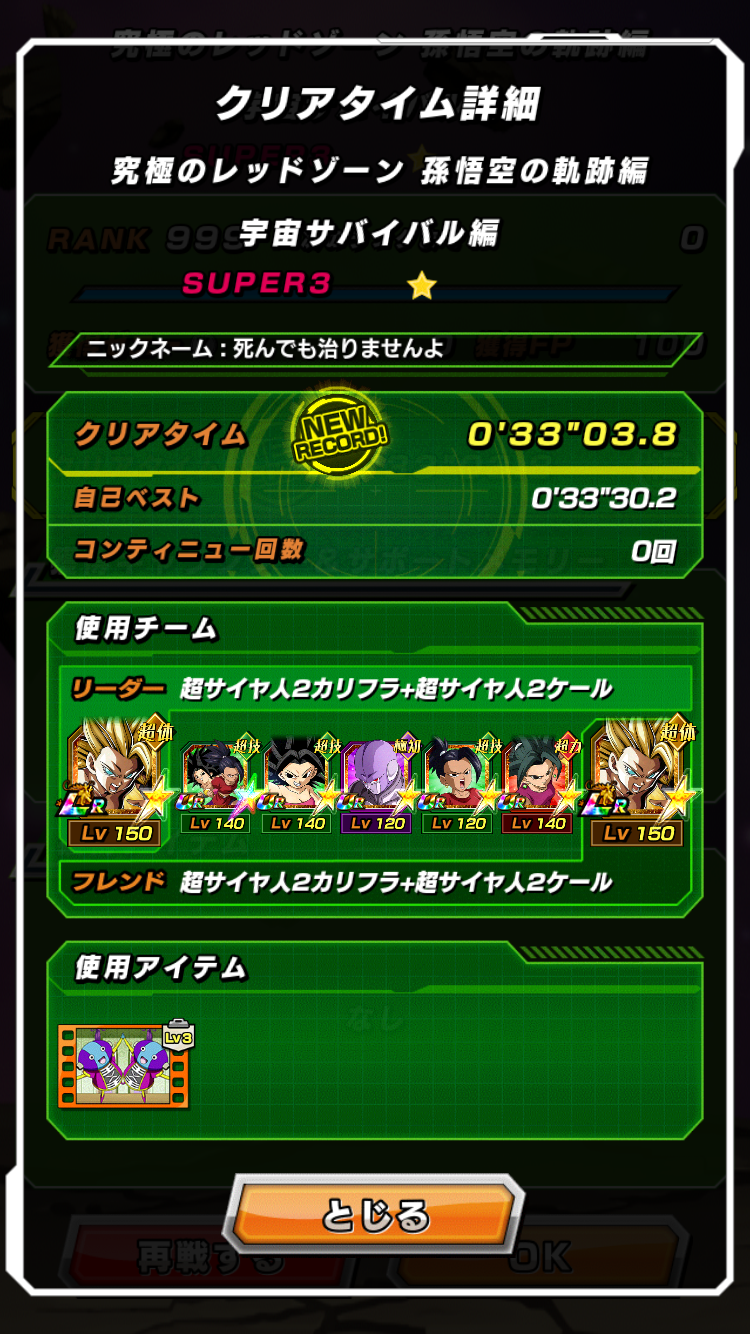View the used Lv3 support item
The image size is (750, 1334).
click(124, 1065)
